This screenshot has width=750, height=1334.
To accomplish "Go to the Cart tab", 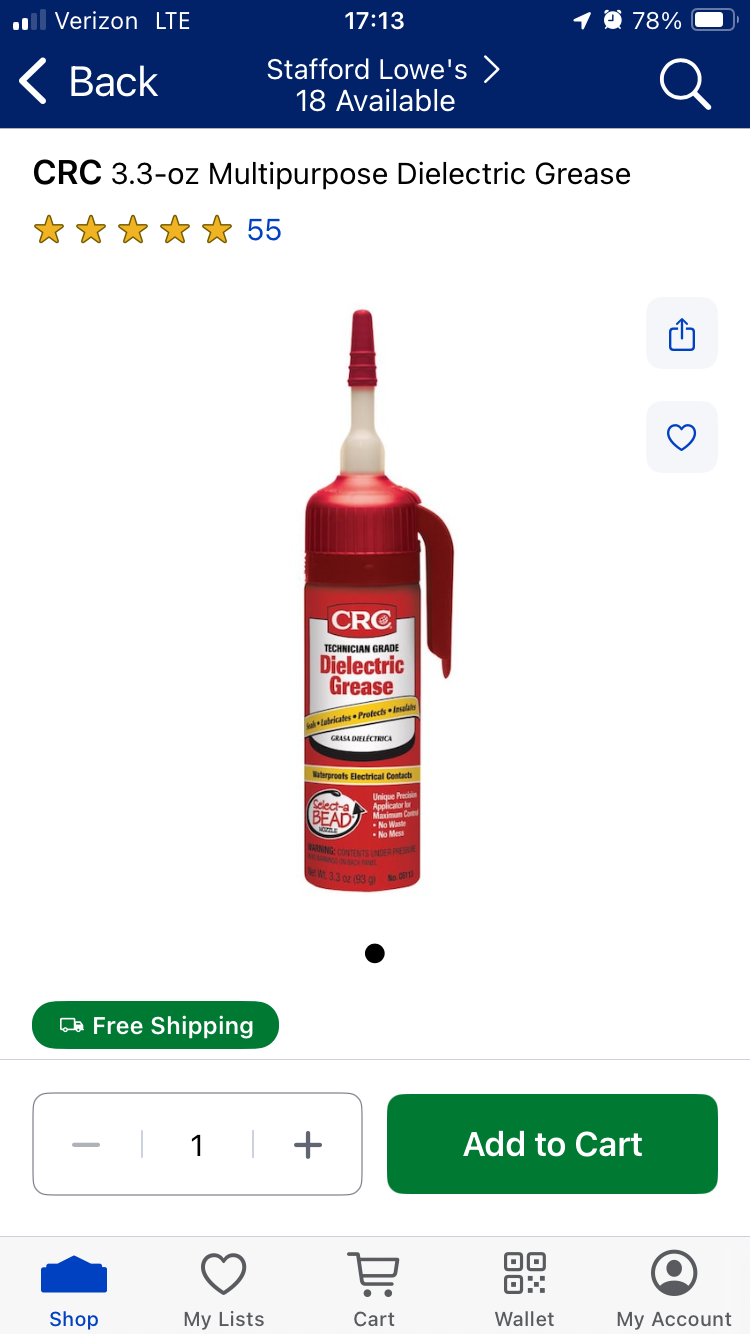I will 373,1288.
